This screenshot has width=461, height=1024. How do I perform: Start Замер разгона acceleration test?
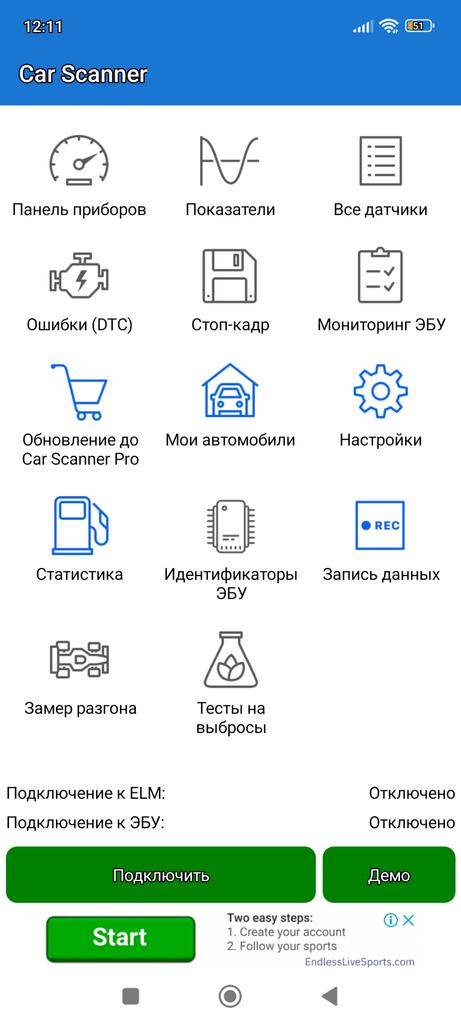pos(80,674)
